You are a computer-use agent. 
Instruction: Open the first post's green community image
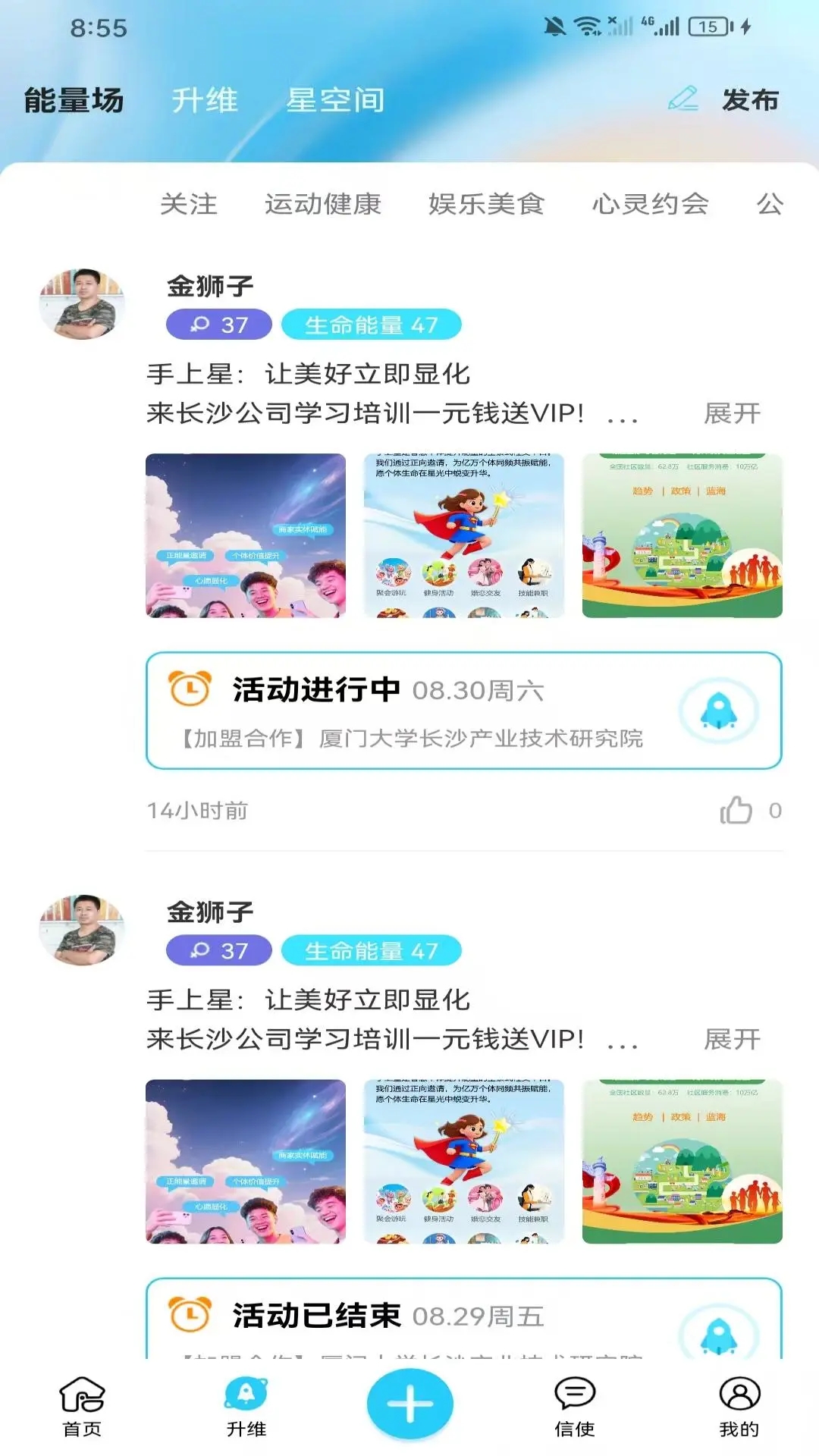coord(682,535)
